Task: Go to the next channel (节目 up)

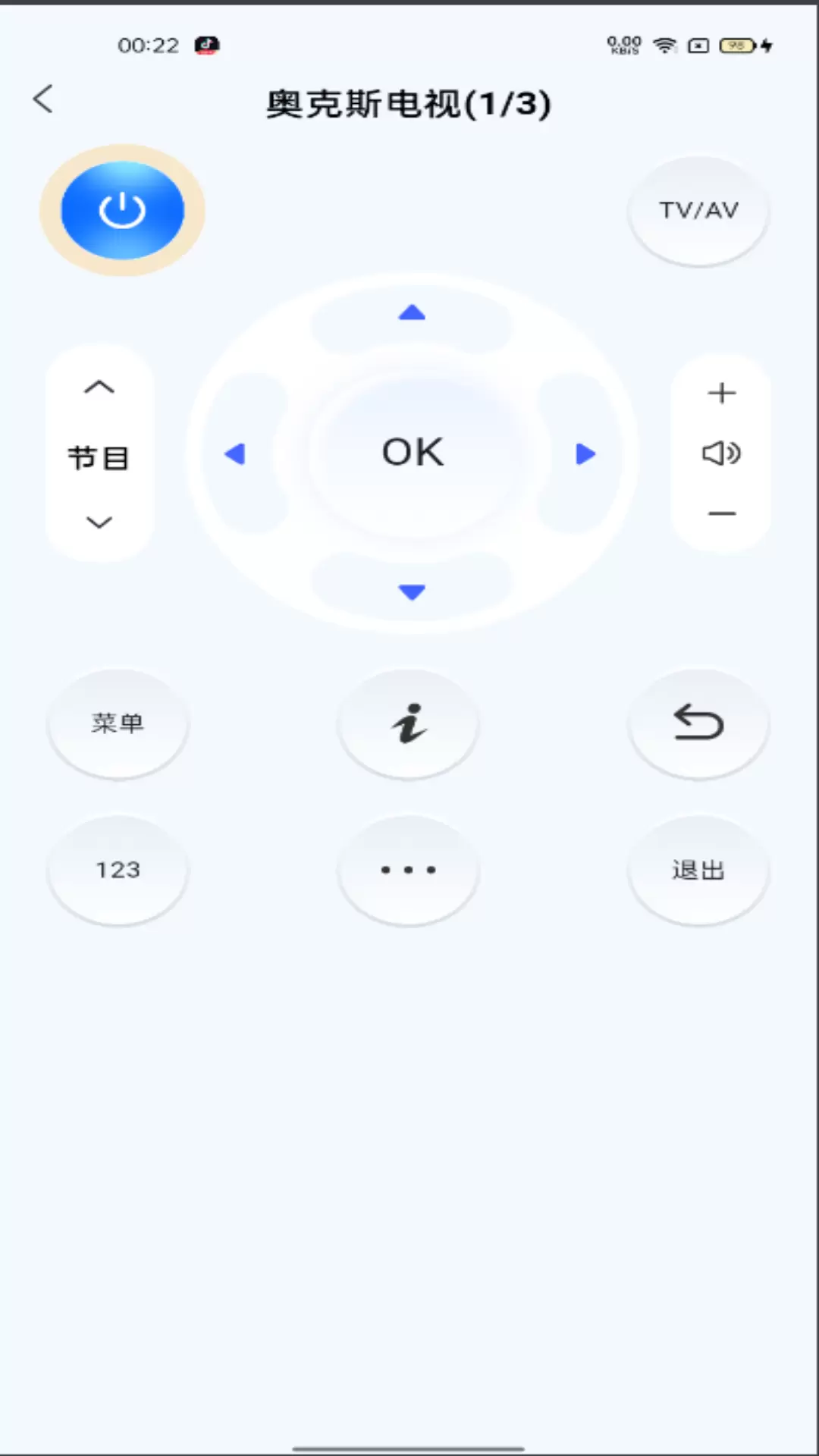Action: point(99,388)
